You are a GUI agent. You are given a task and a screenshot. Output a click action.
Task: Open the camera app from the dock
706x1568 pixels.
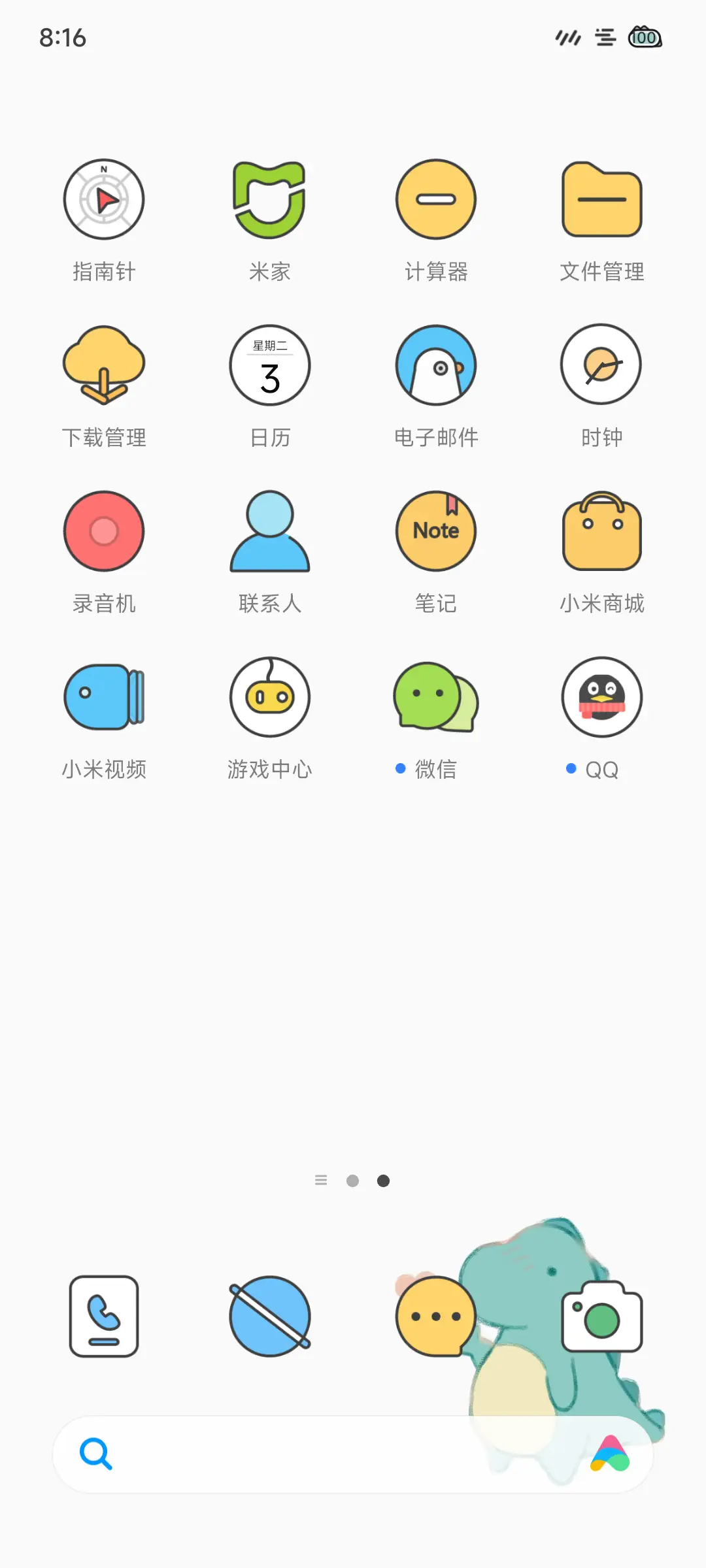601,1316
